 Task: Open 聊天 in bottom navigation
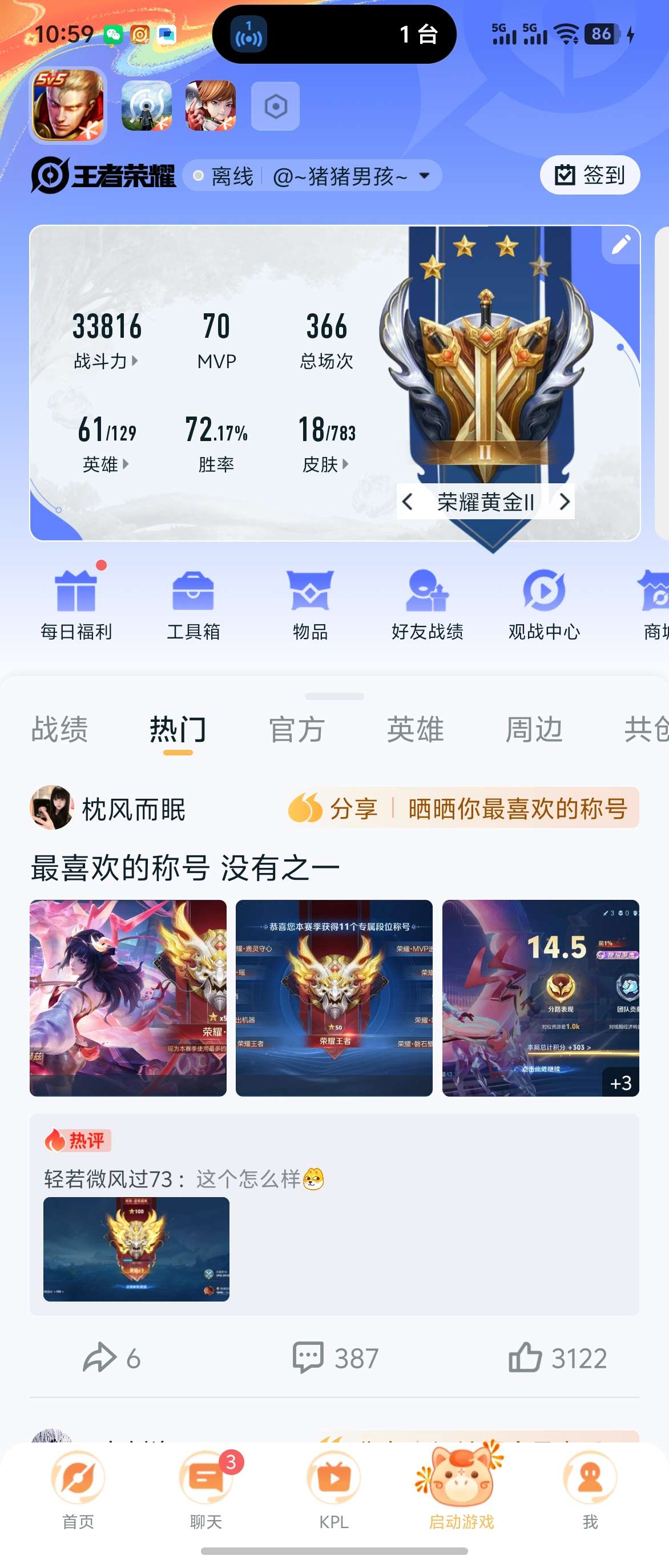click(x=205, y=1488)
